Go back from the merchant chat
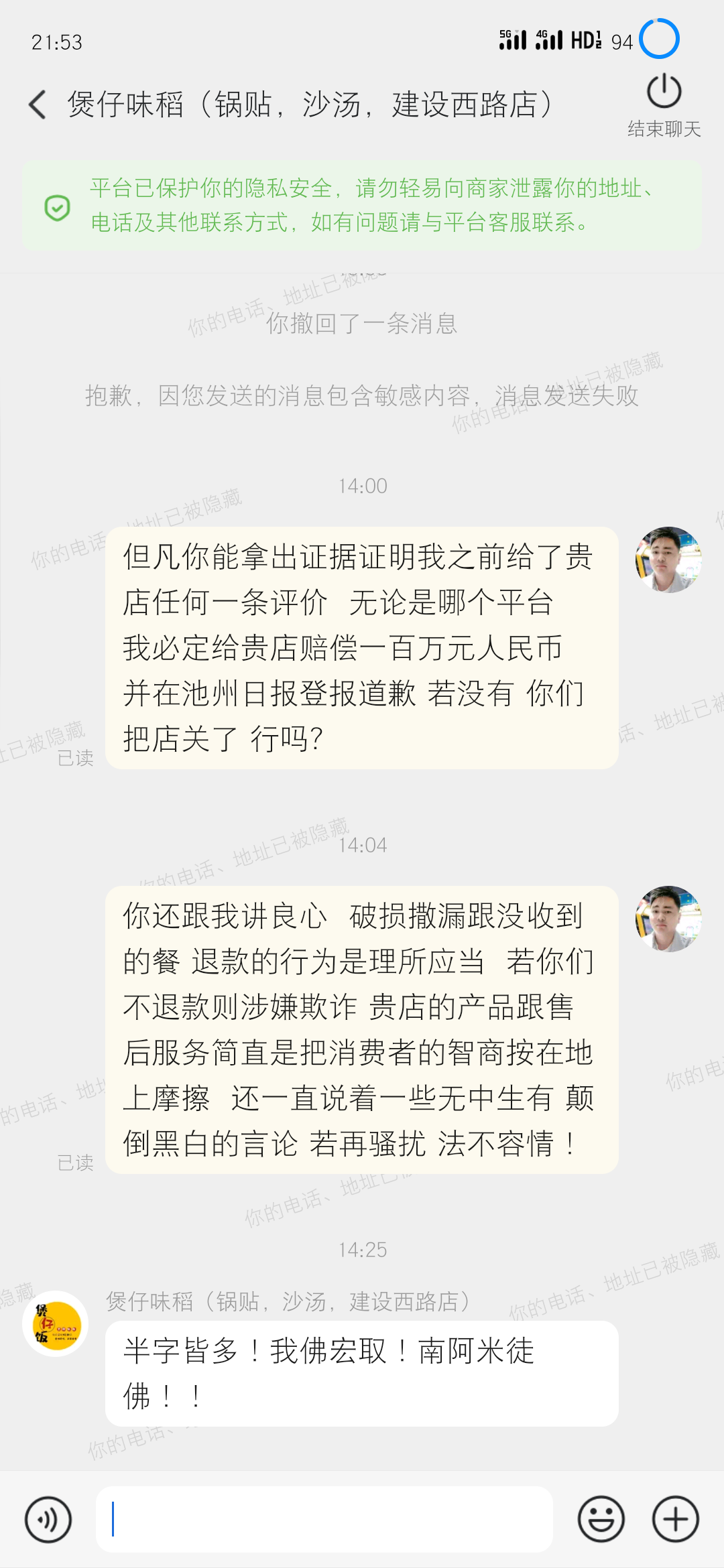 [38, 105]
